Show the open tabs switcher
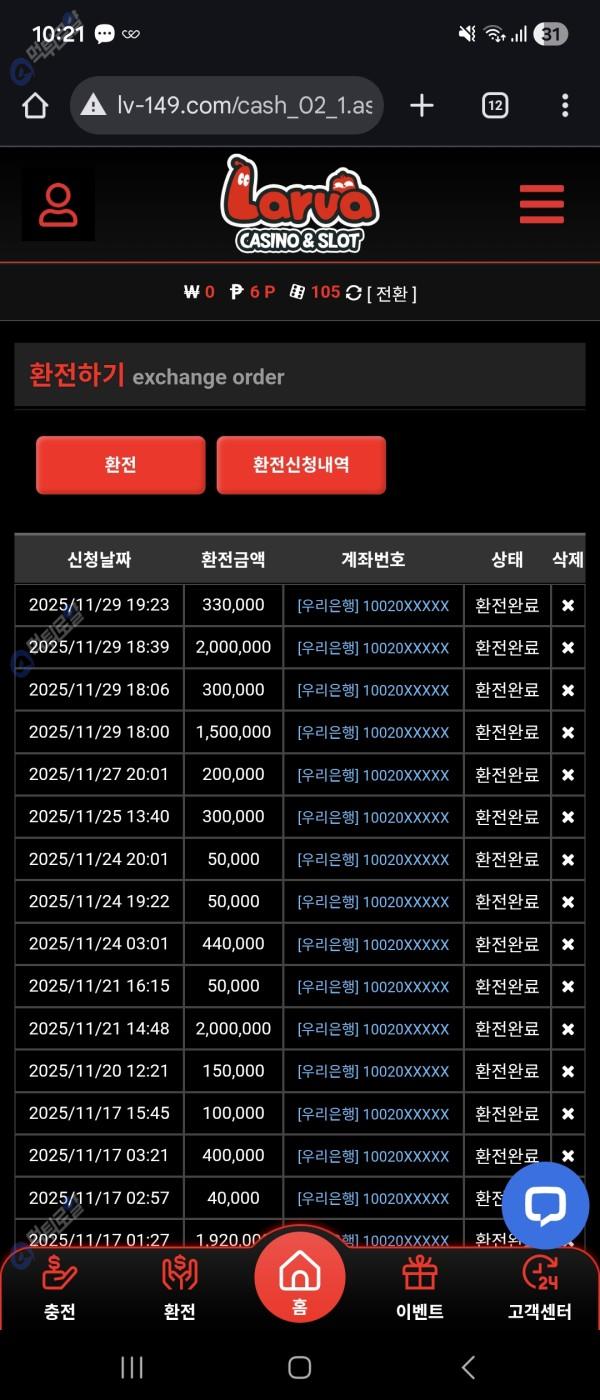The image size is (600, 1400). point(495,105)
